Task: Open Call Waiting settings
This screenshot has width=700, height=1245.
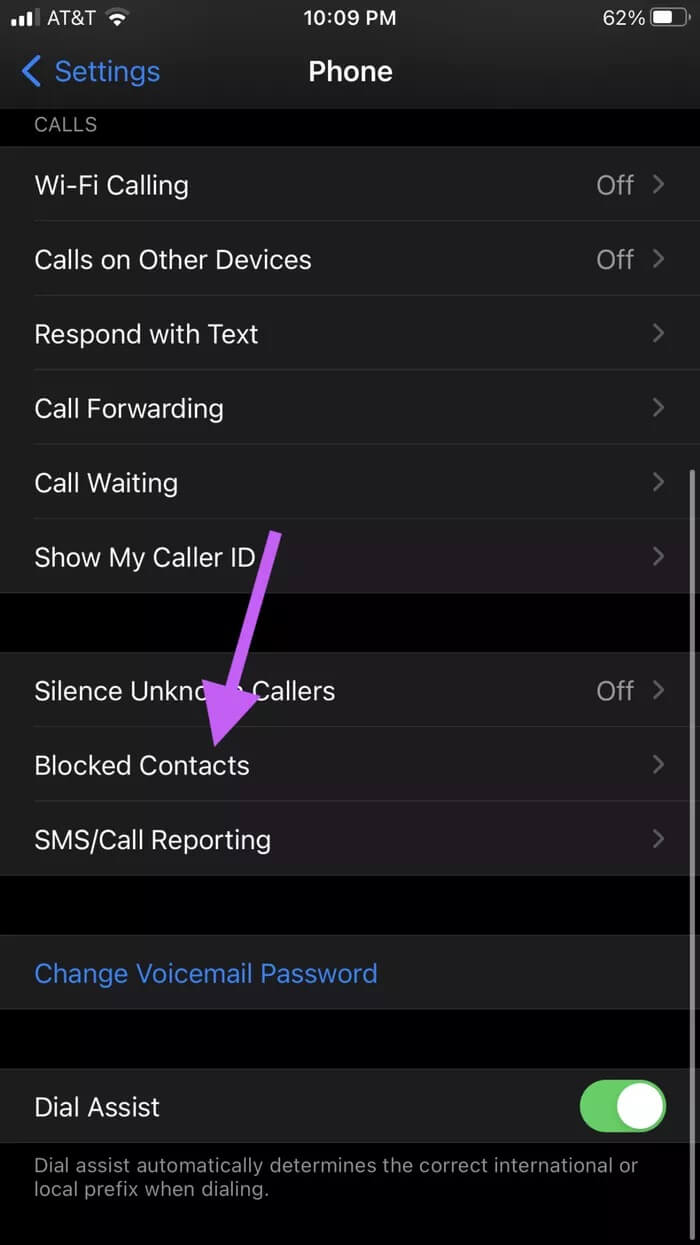Action: pos(350,483)
